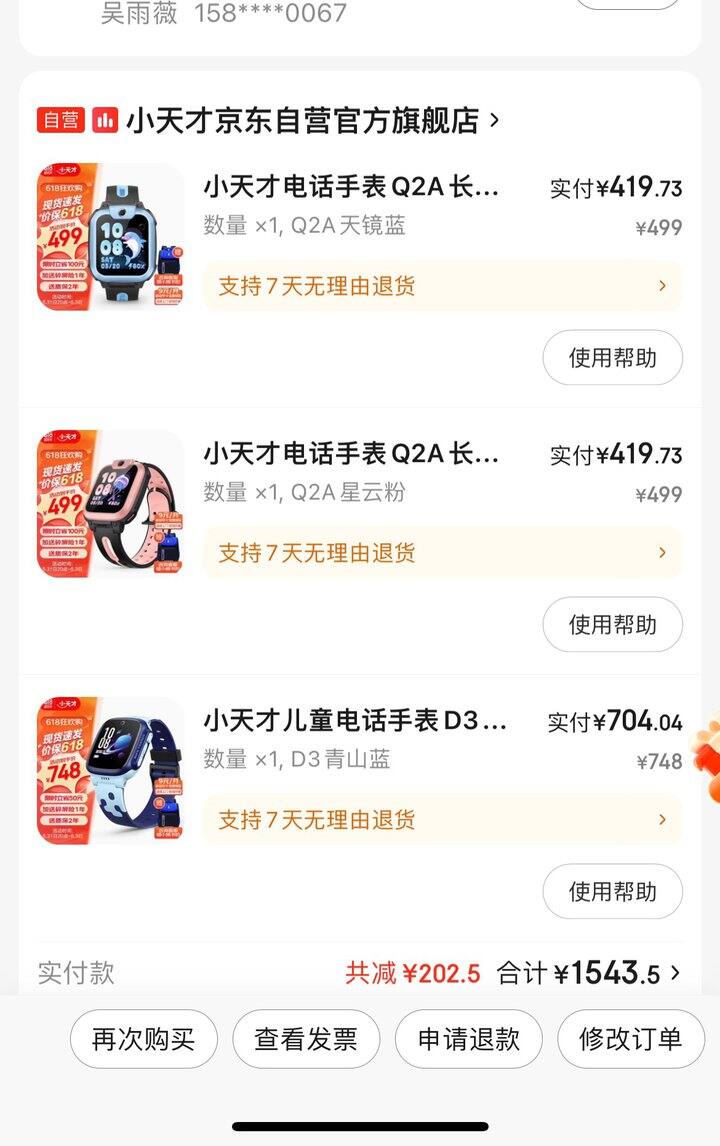Tap 使用帮助 for the D3 青山蓝 watch
Viewport: 720px width, 1146px height.
(612, 892)
